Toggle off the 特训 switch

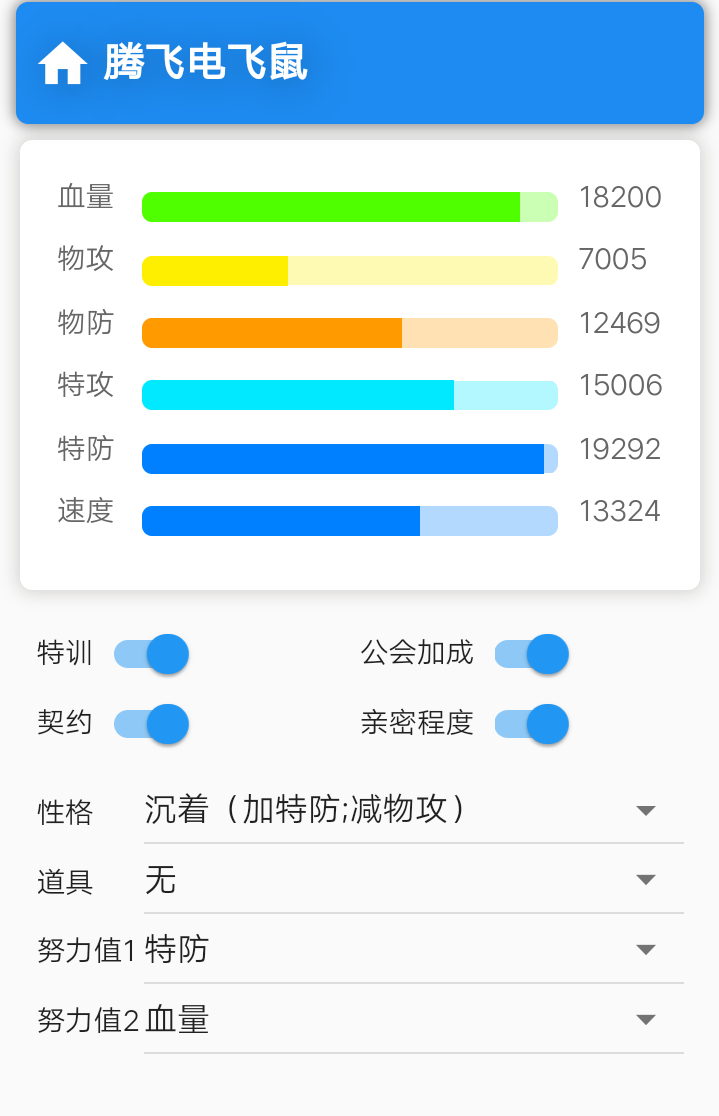pyautogui.click(x=152, y=655)
